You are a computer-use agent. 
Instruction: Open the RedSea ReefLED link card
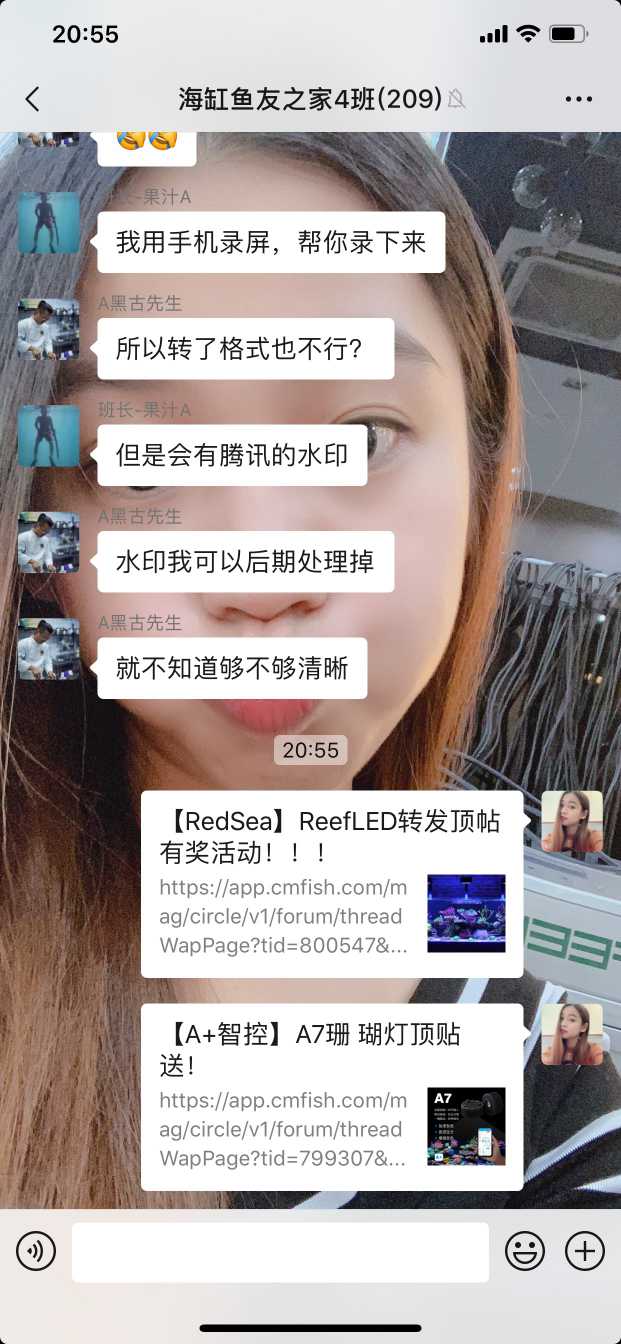click(331, 883)
